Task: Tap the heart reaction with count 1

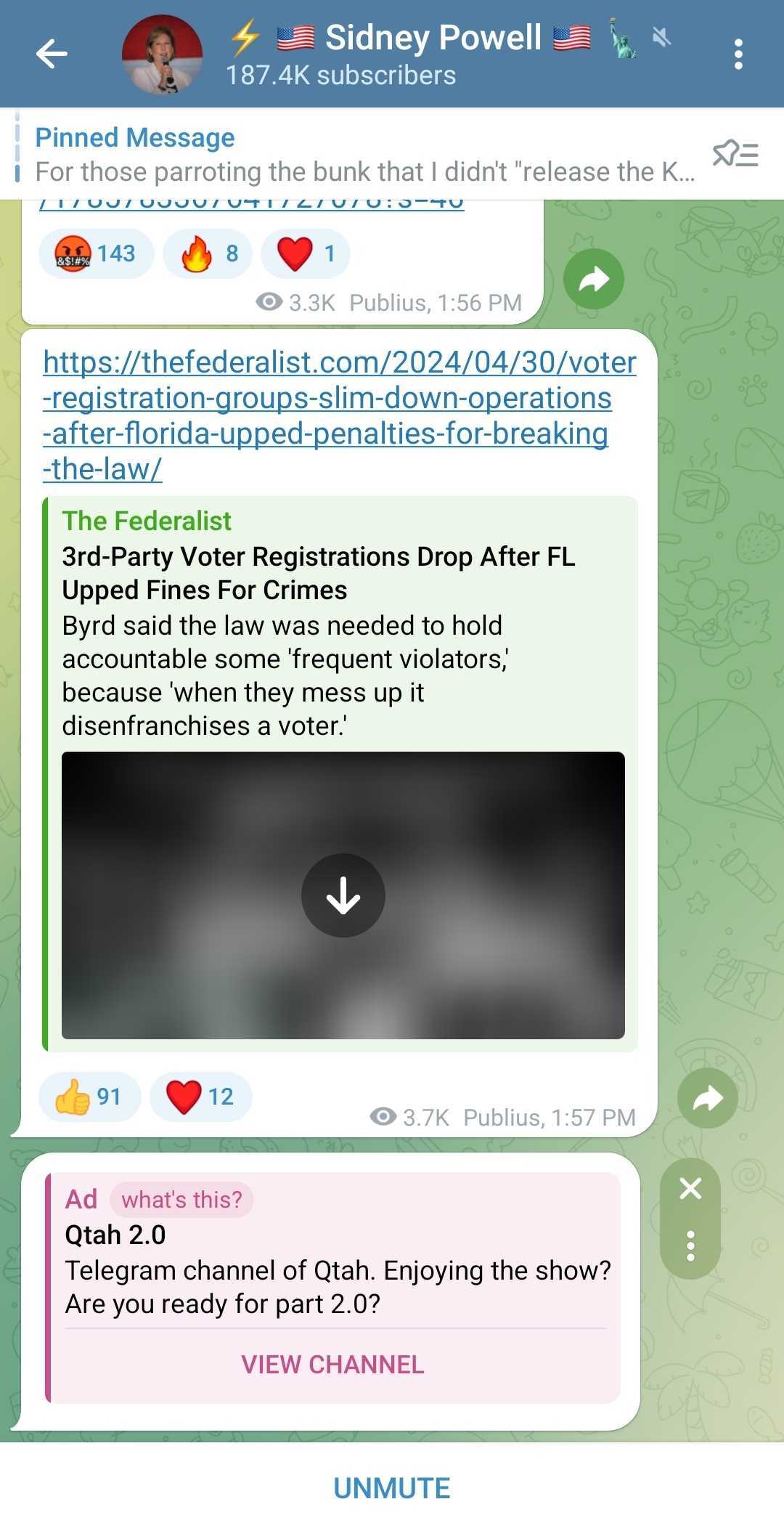Action: click(x=306, y=253)
